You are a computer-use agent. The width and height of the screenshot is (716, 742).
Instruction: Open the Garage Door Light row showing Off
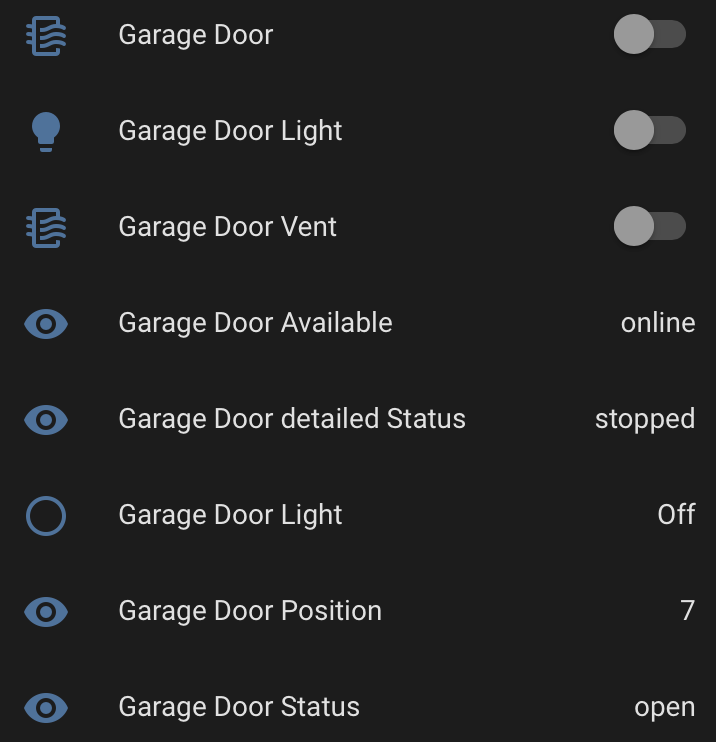230,515
